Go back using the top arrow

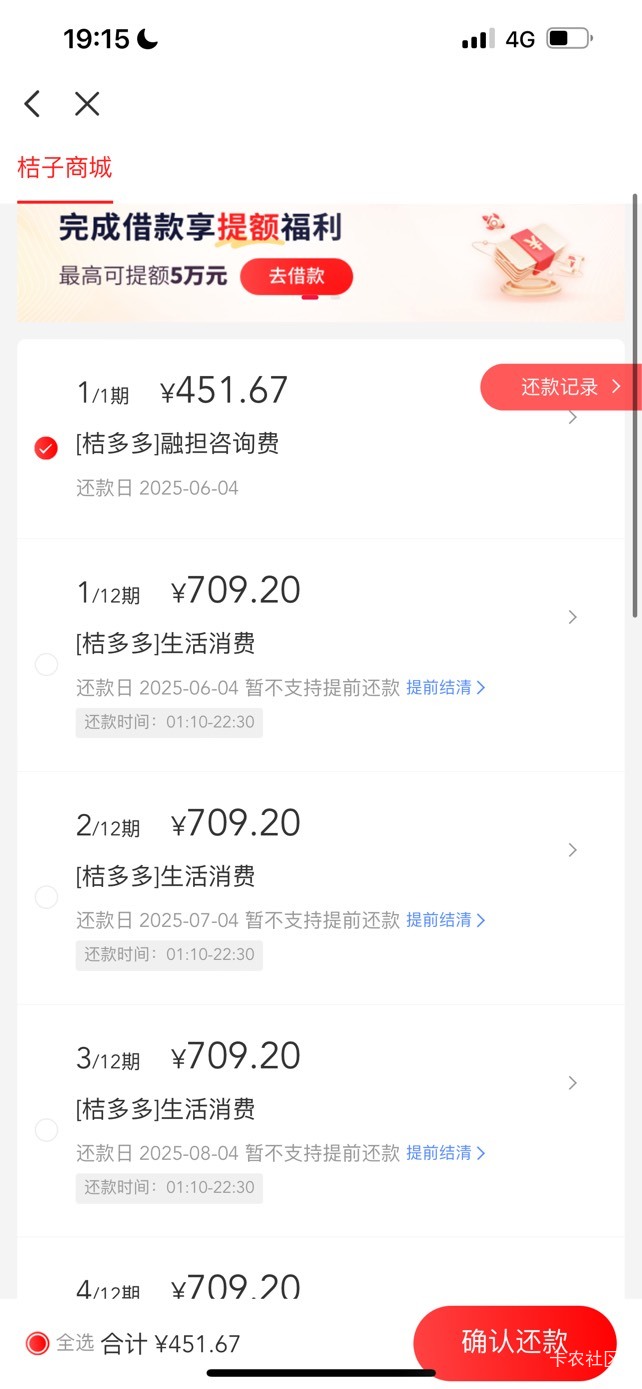(32, 104)
